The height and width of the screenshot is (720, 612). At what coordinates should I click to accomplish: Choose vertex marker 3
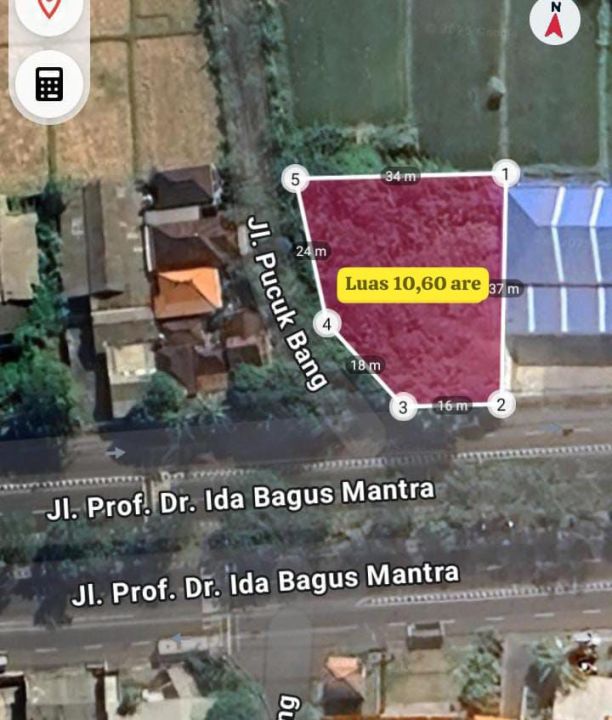tap(403, 406)
